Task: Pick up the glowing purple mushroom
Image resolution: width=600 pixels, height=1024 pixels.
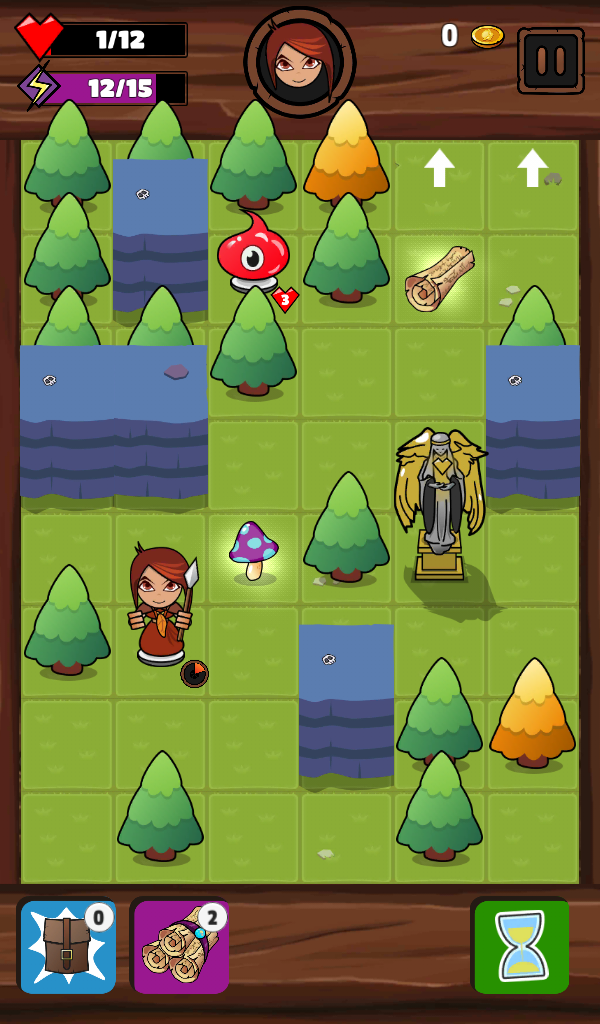Action: pyautogui.click(x=254, y=551)
